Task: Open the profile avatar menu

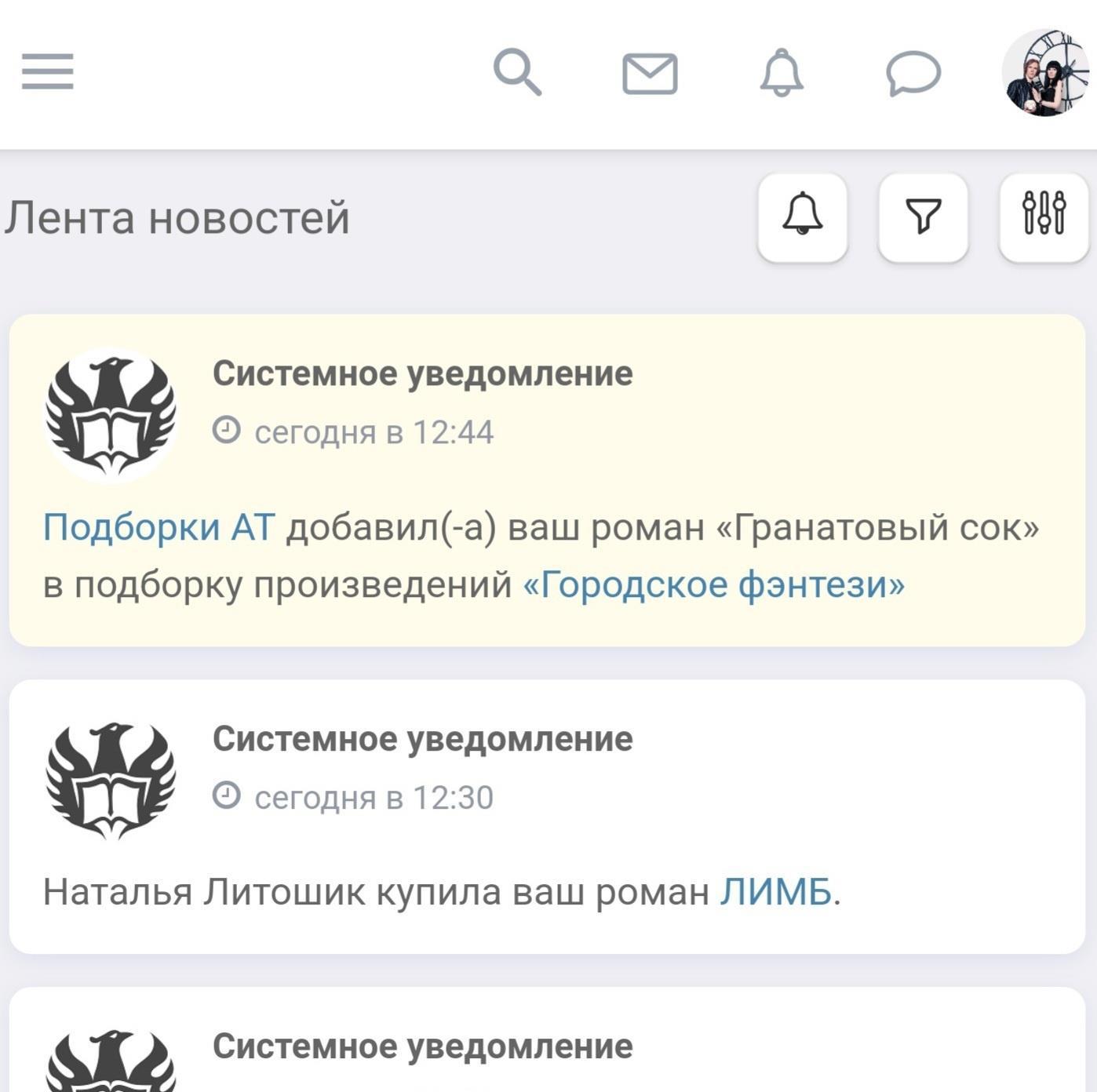Action: [1046, 73]
